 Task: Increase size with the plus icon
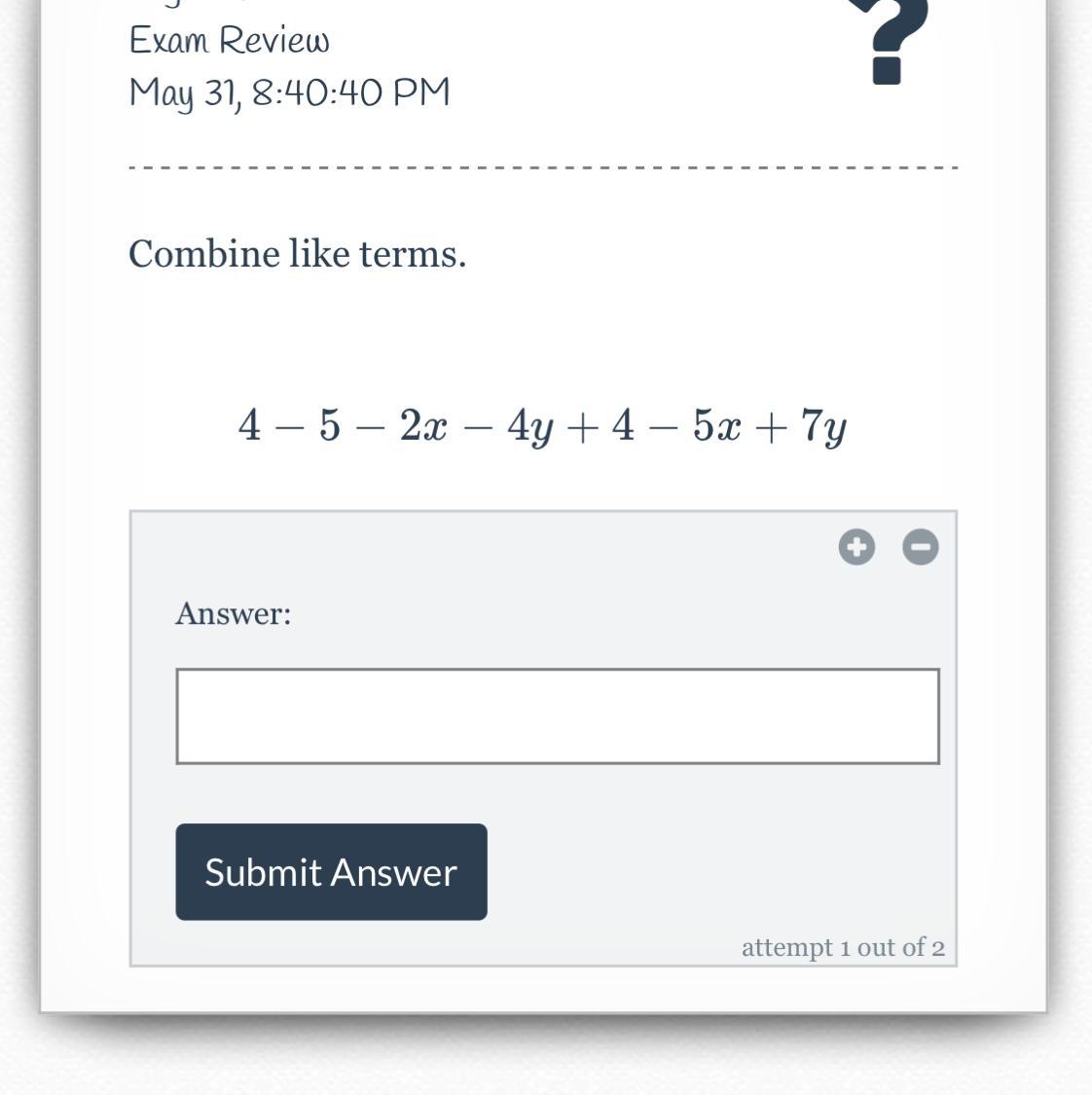856,547
